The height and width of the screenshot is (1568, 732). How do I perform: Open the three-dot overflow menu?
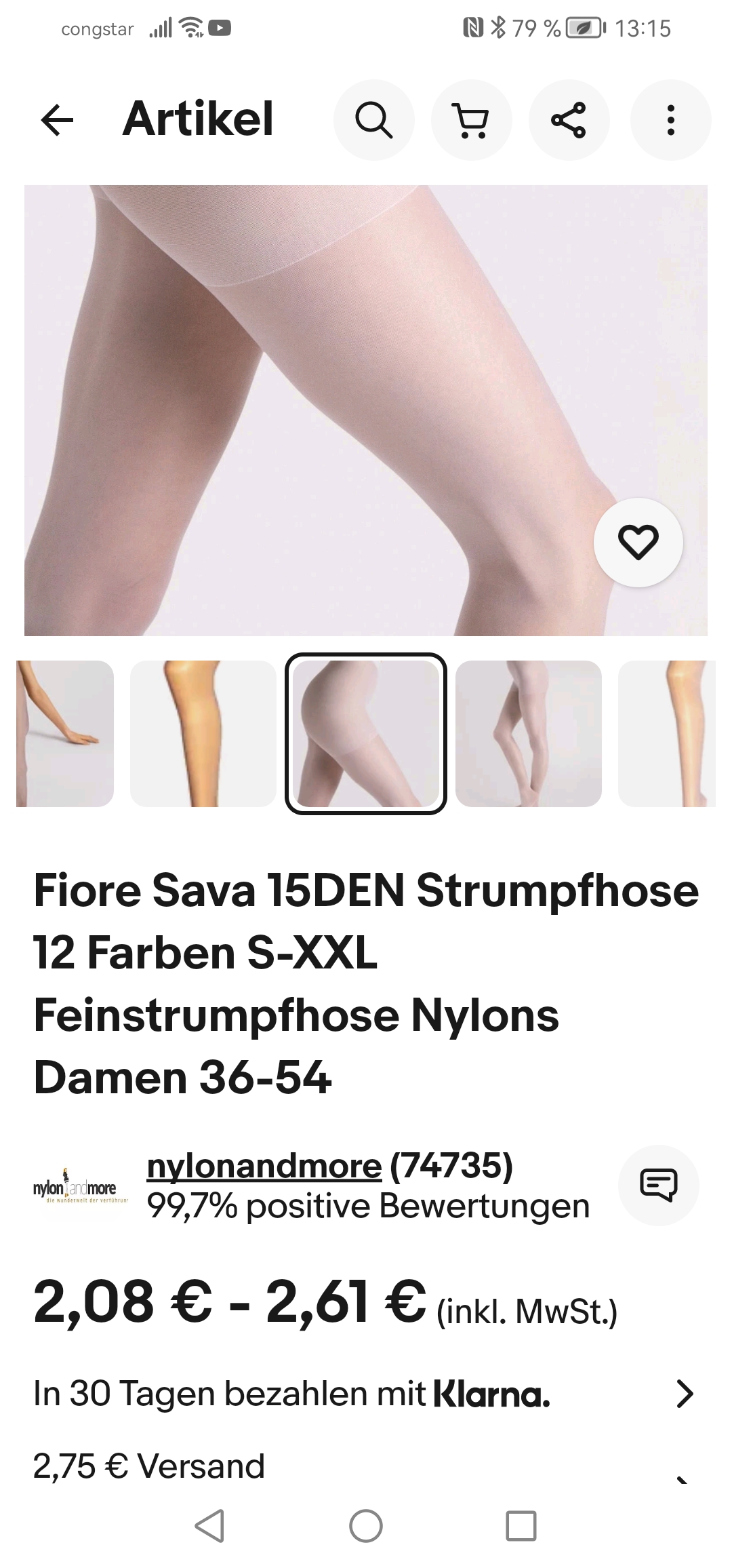670,120
